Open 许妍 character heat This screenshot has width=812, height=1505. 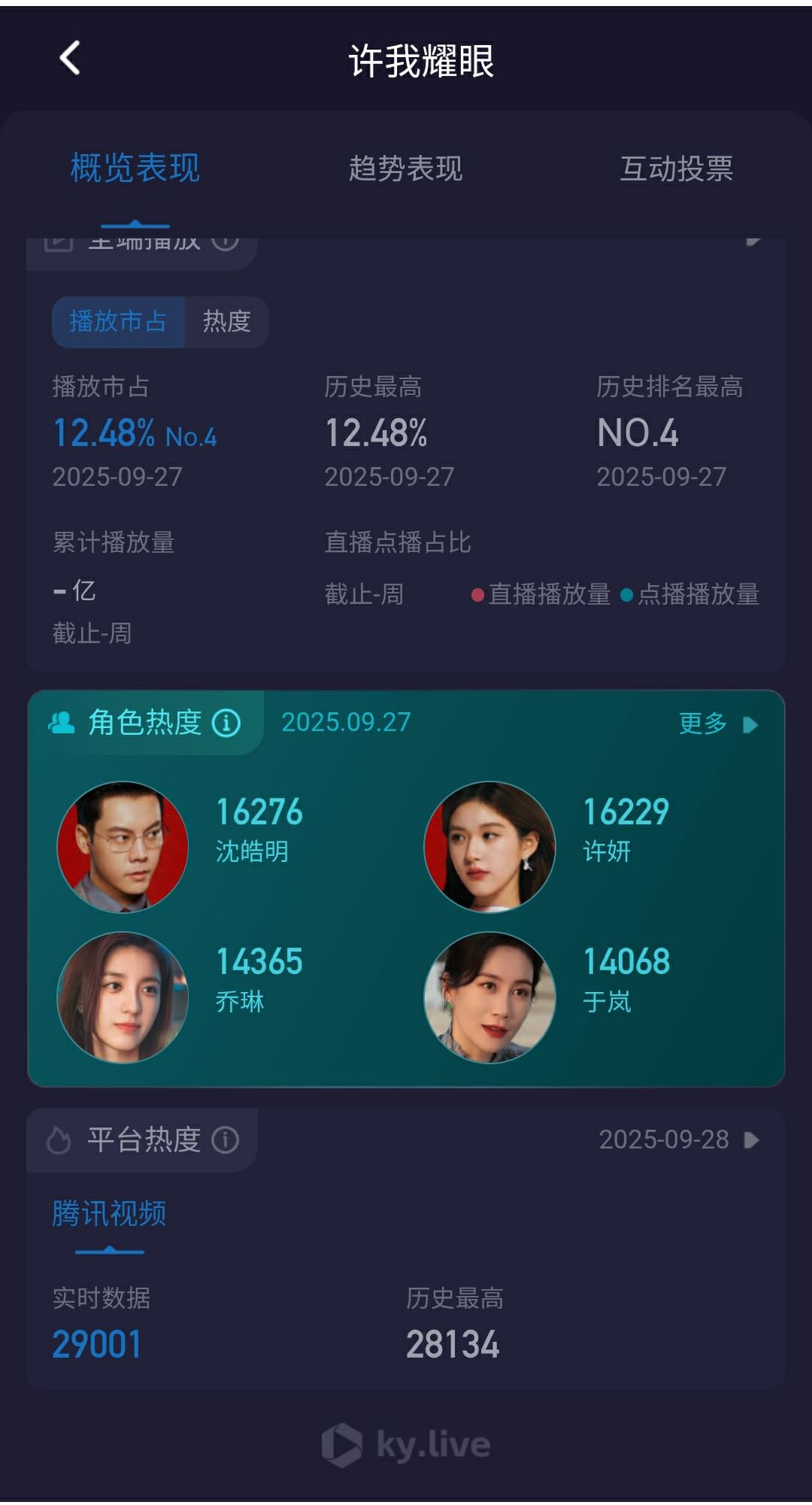pos(490,847)
